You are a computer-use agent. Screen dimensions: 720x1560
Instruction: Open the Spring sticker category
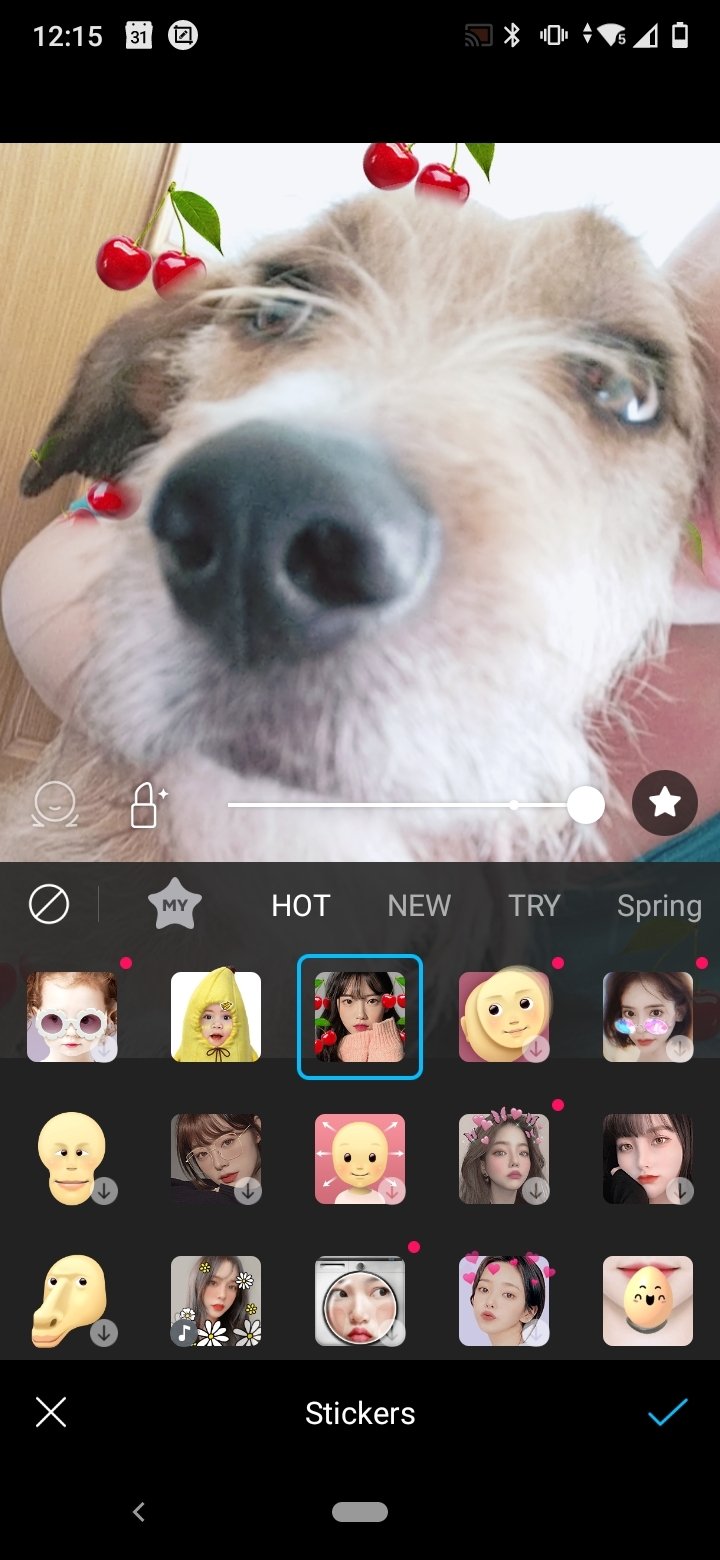pyautogui.click(x=659, y=907)
